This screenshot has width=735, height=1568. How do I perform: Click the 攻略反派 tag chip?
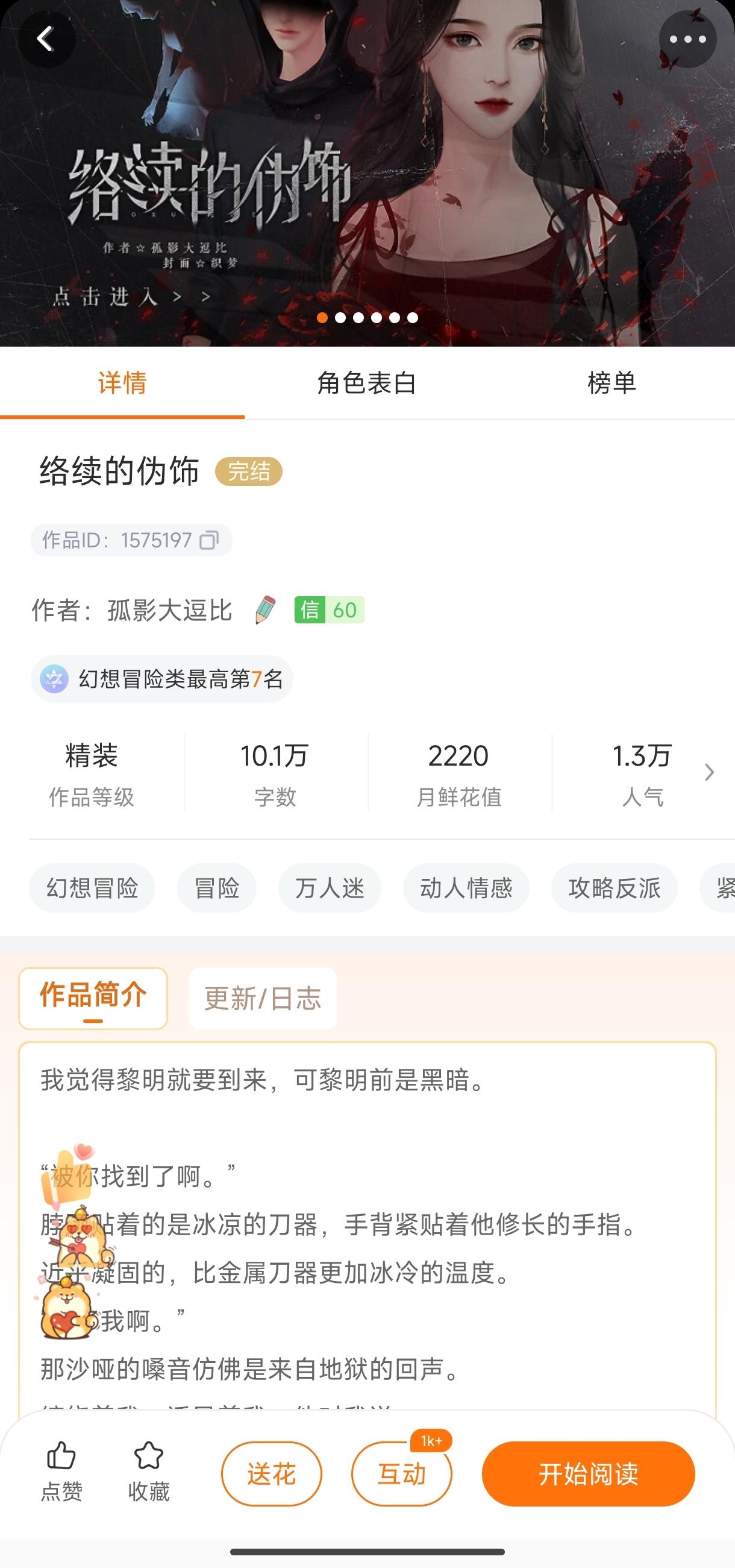tap(614, 888)
